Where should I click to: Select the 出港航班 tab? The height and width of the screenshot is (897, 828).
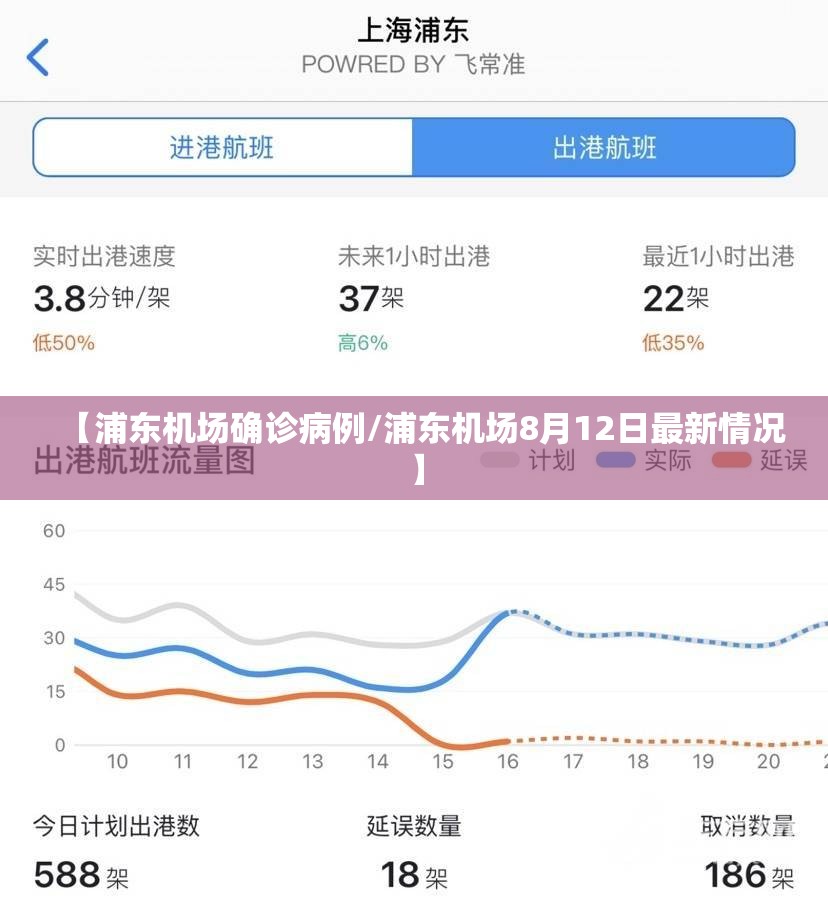click(604, 148)
